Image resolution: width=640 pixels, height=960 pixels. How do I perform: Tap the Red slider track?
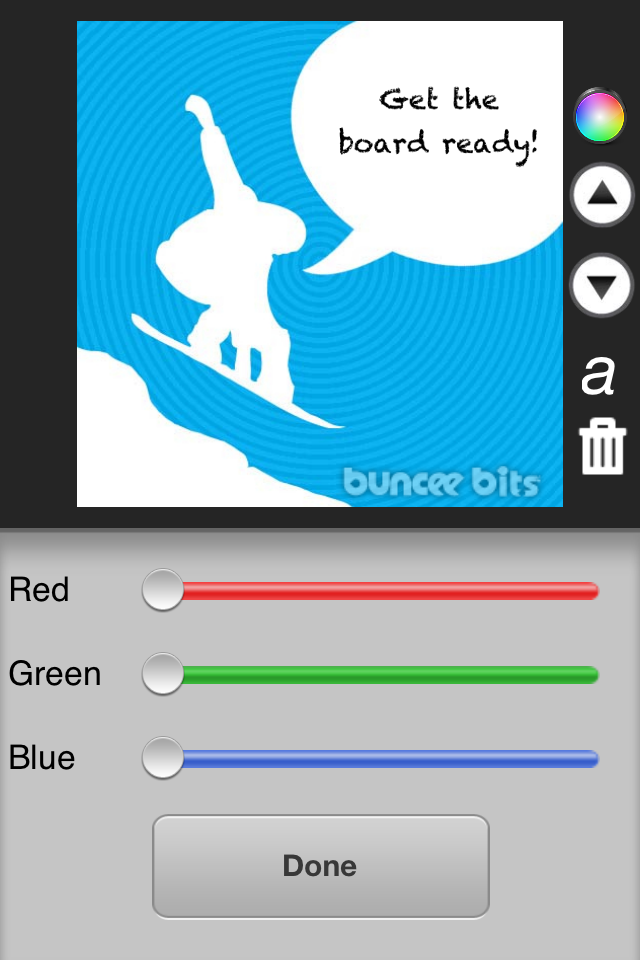click(390, 591)
